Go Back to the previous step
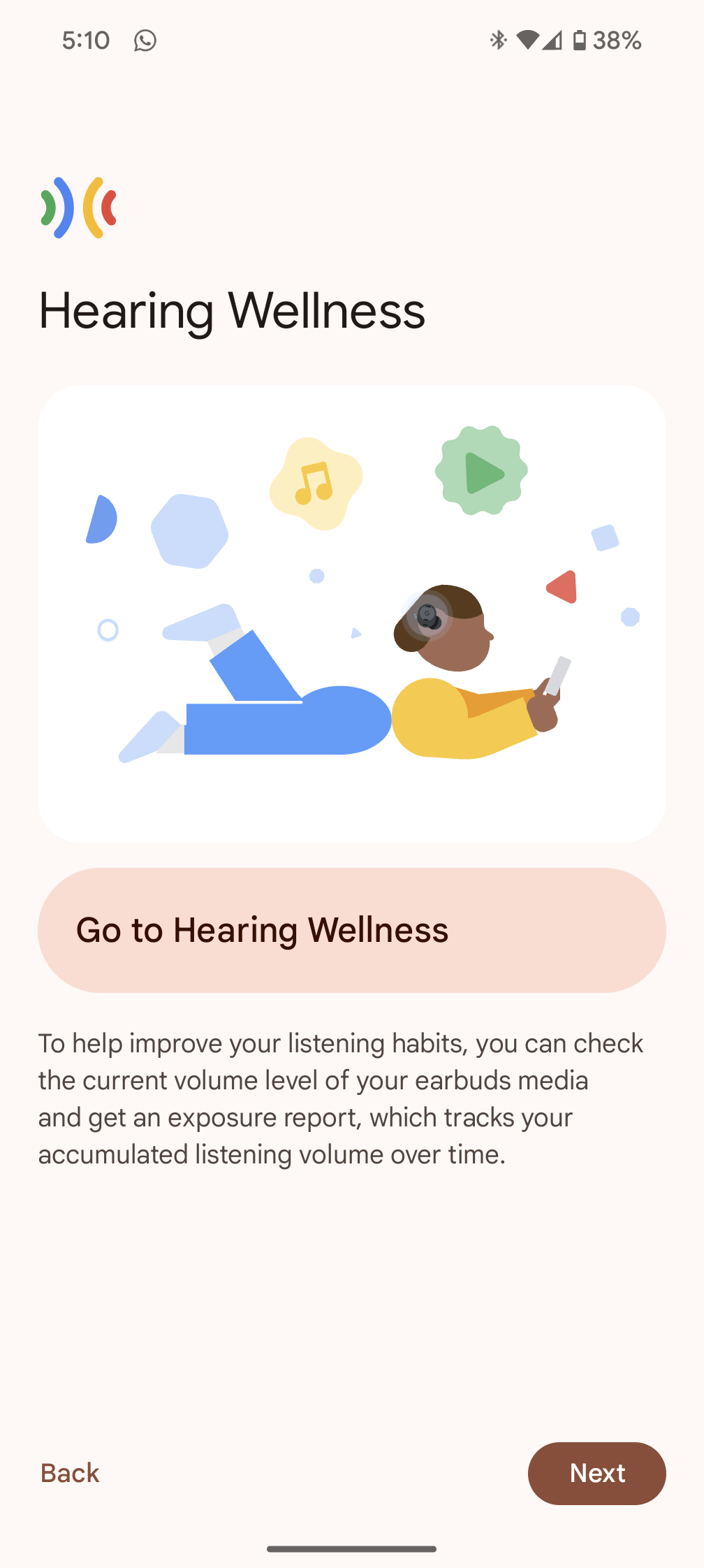704x1568 pixels. click(x=70, y=1473)
